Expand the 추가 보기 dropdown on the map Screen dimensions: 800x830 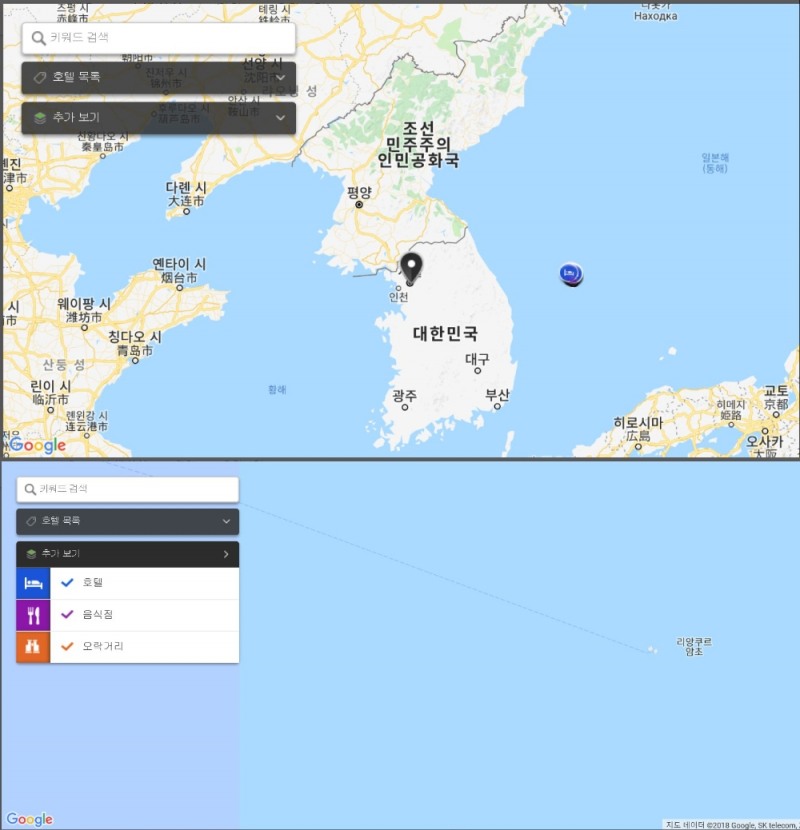(281, 117)
